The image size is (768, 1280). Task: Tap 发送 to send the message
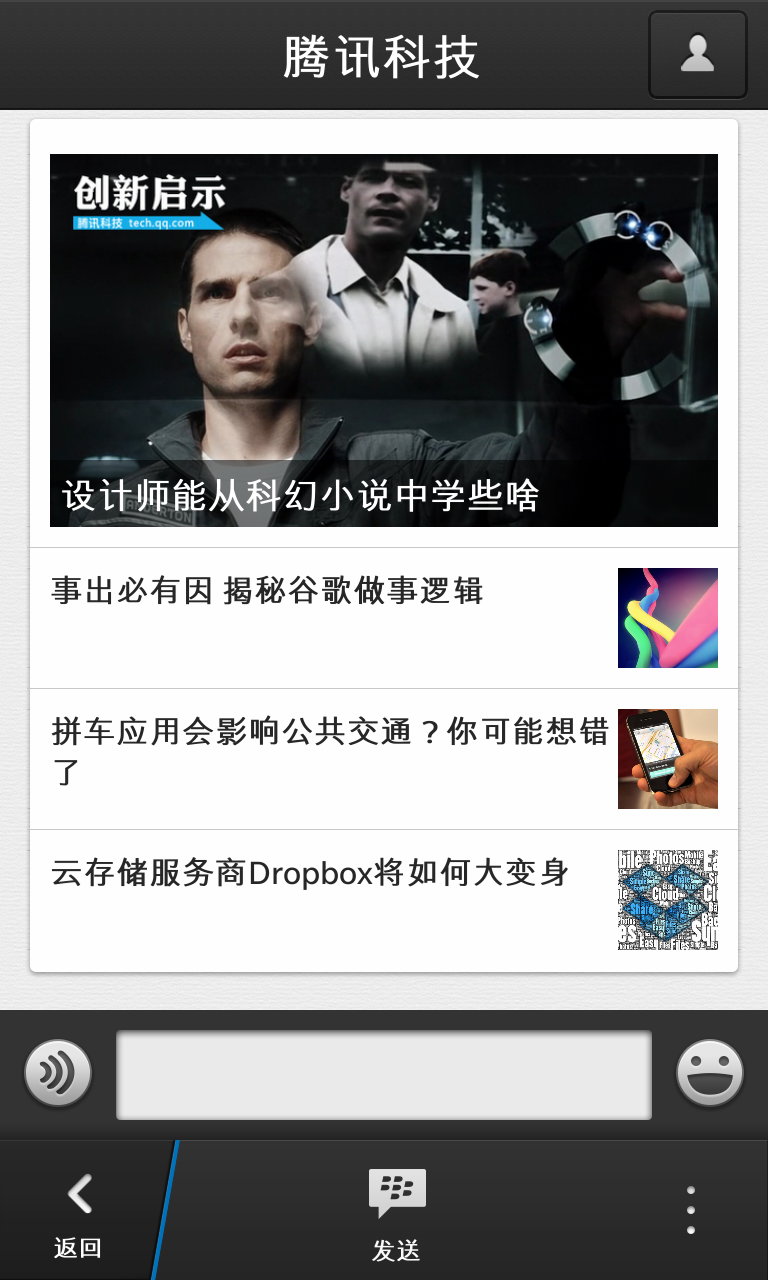tap(396, 1212)
